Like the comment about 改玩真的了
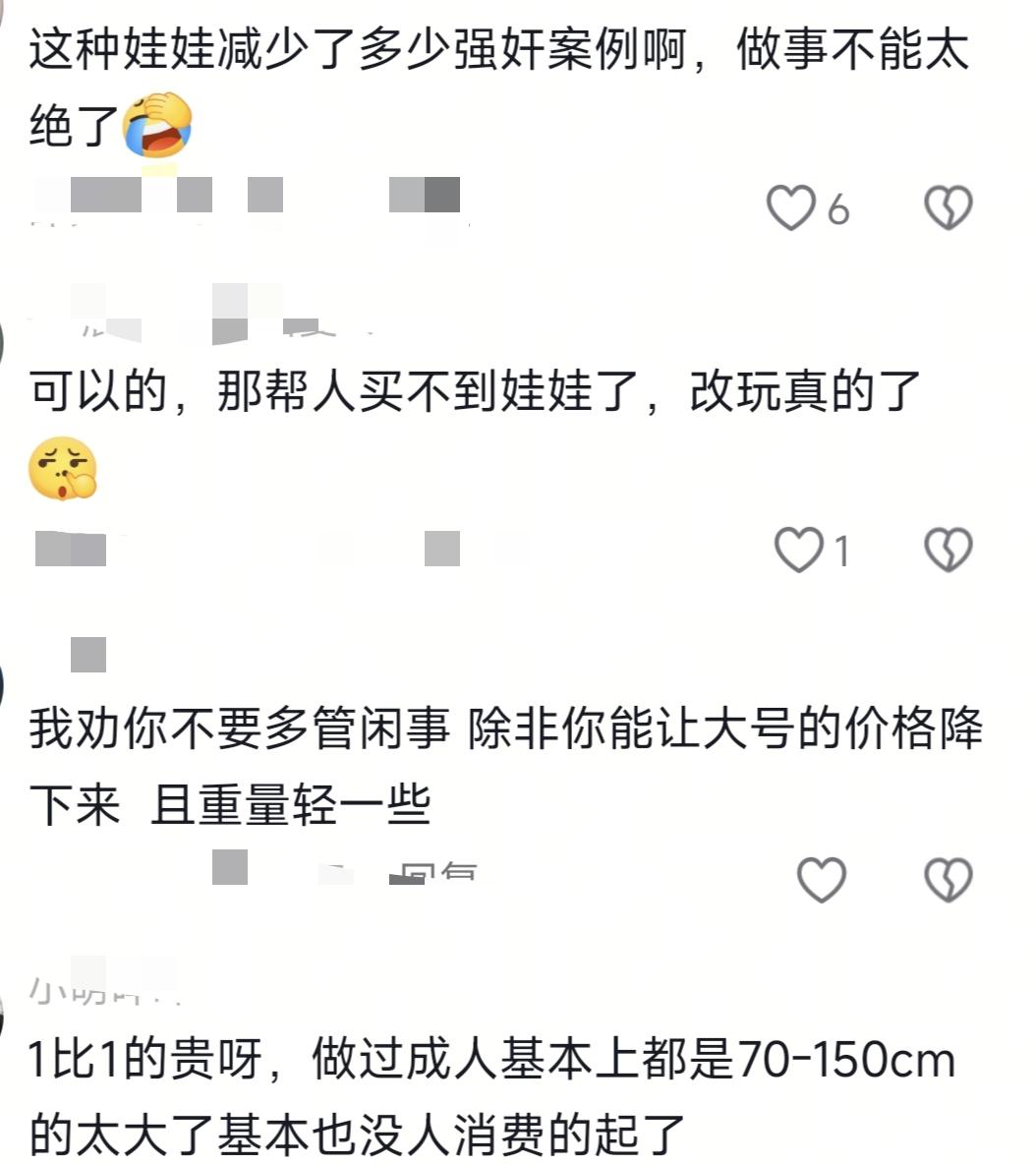Viewport: 1036px width, 1165px height. (x=798, y=550)
